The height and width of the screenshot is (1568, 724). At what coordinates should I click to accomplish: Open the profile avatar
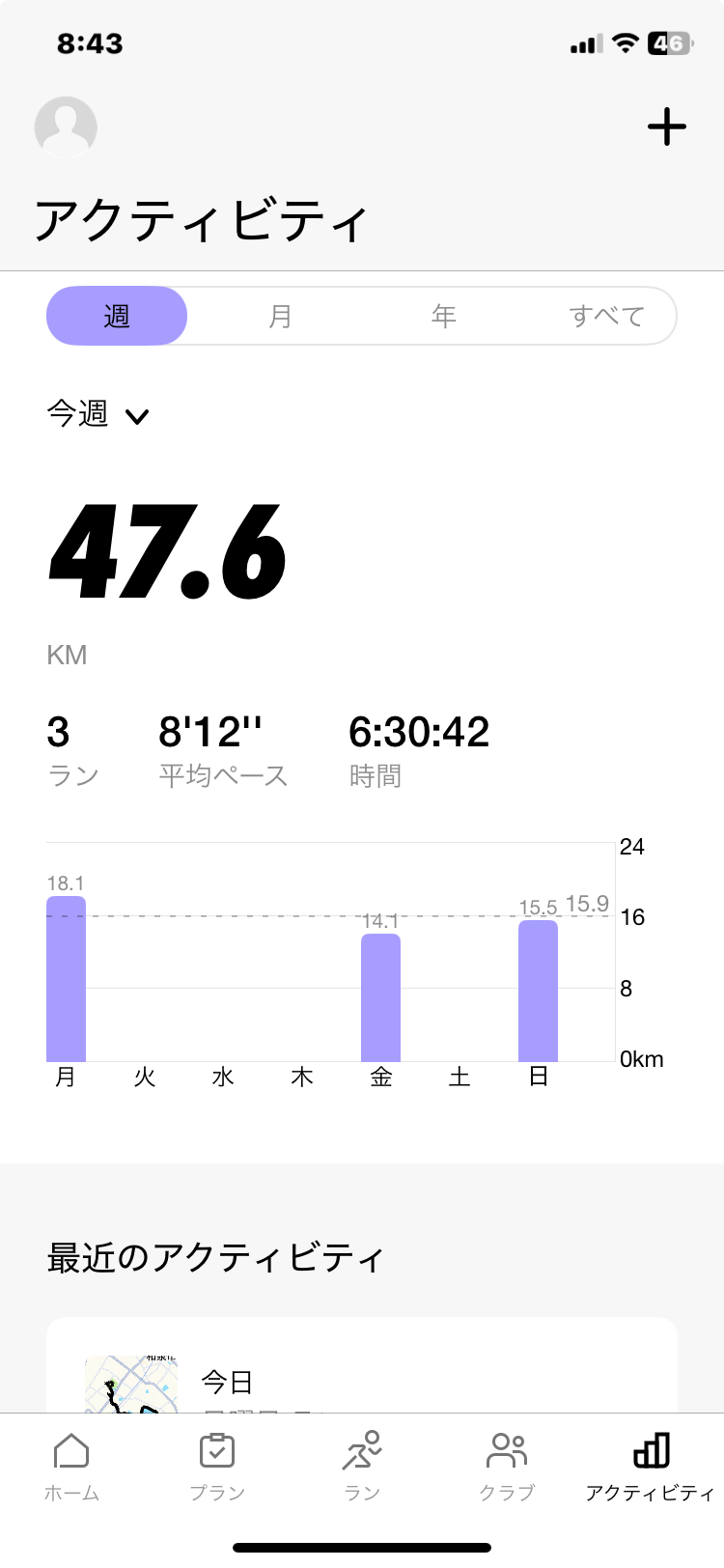(x=66, y=127)
